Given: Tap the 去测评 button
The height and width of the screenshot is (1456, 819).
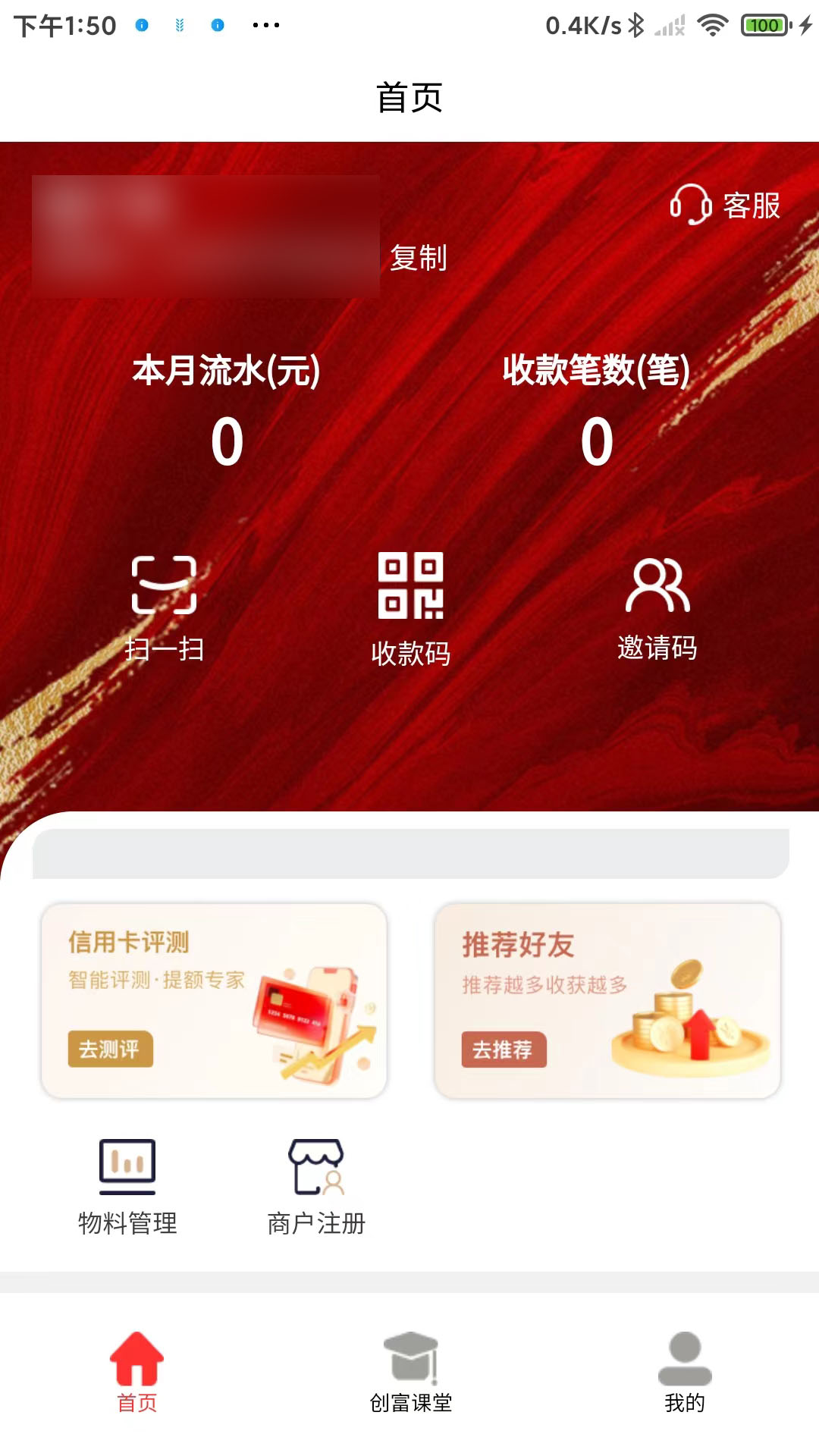Looking at the screenshot, I should click(x=110, y=1050).
